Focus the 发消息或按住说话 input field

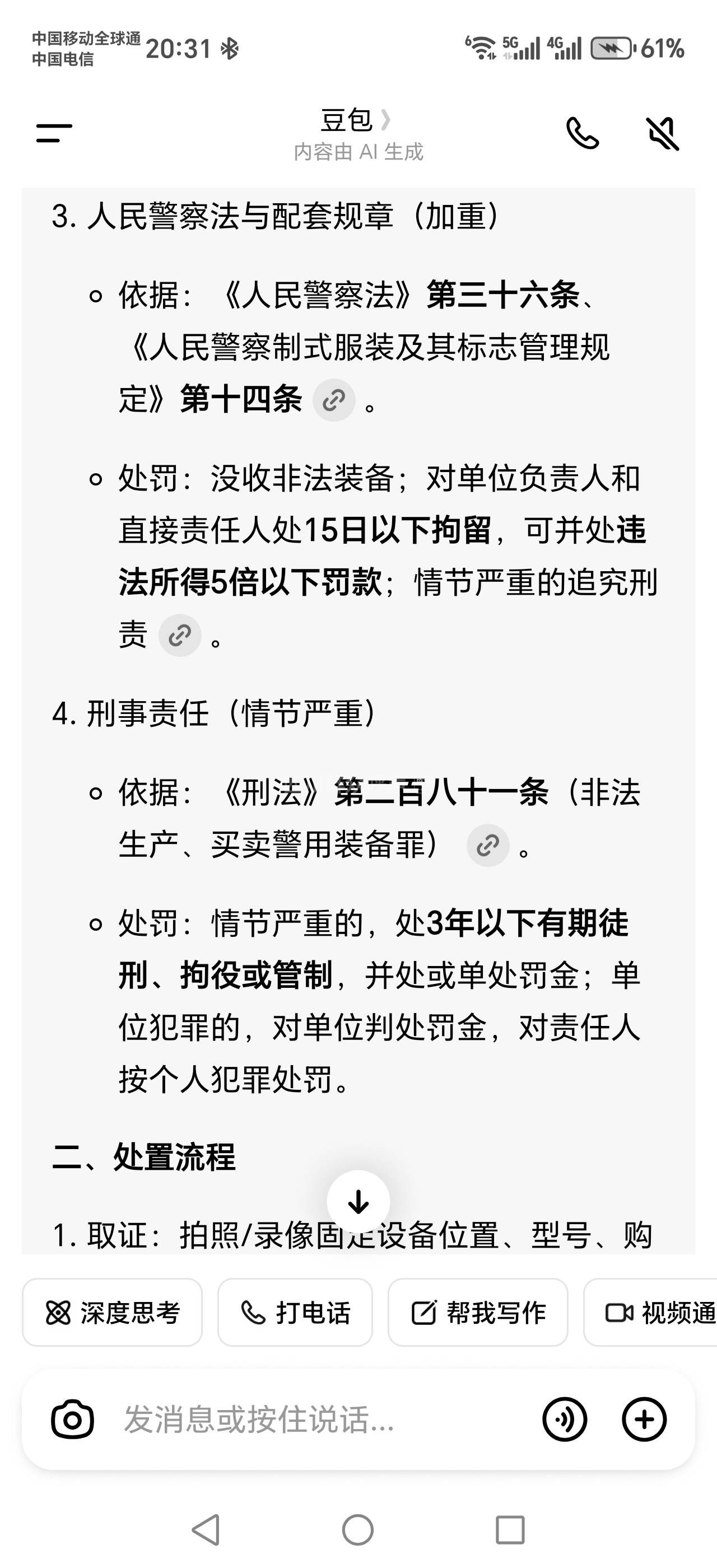coord(304,1420)
